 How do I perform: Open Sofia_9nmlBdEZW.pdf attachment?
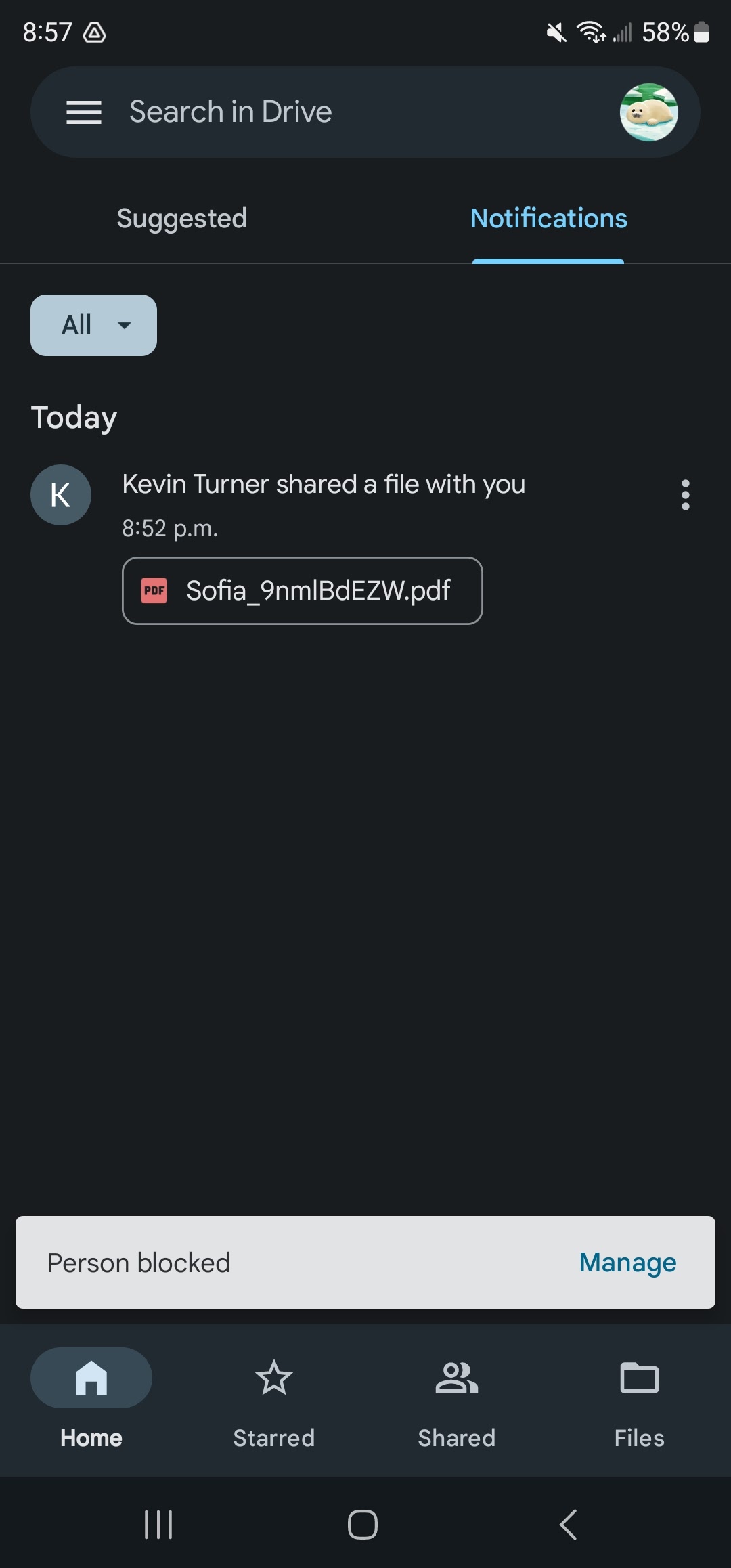click(x=302, y=590)
